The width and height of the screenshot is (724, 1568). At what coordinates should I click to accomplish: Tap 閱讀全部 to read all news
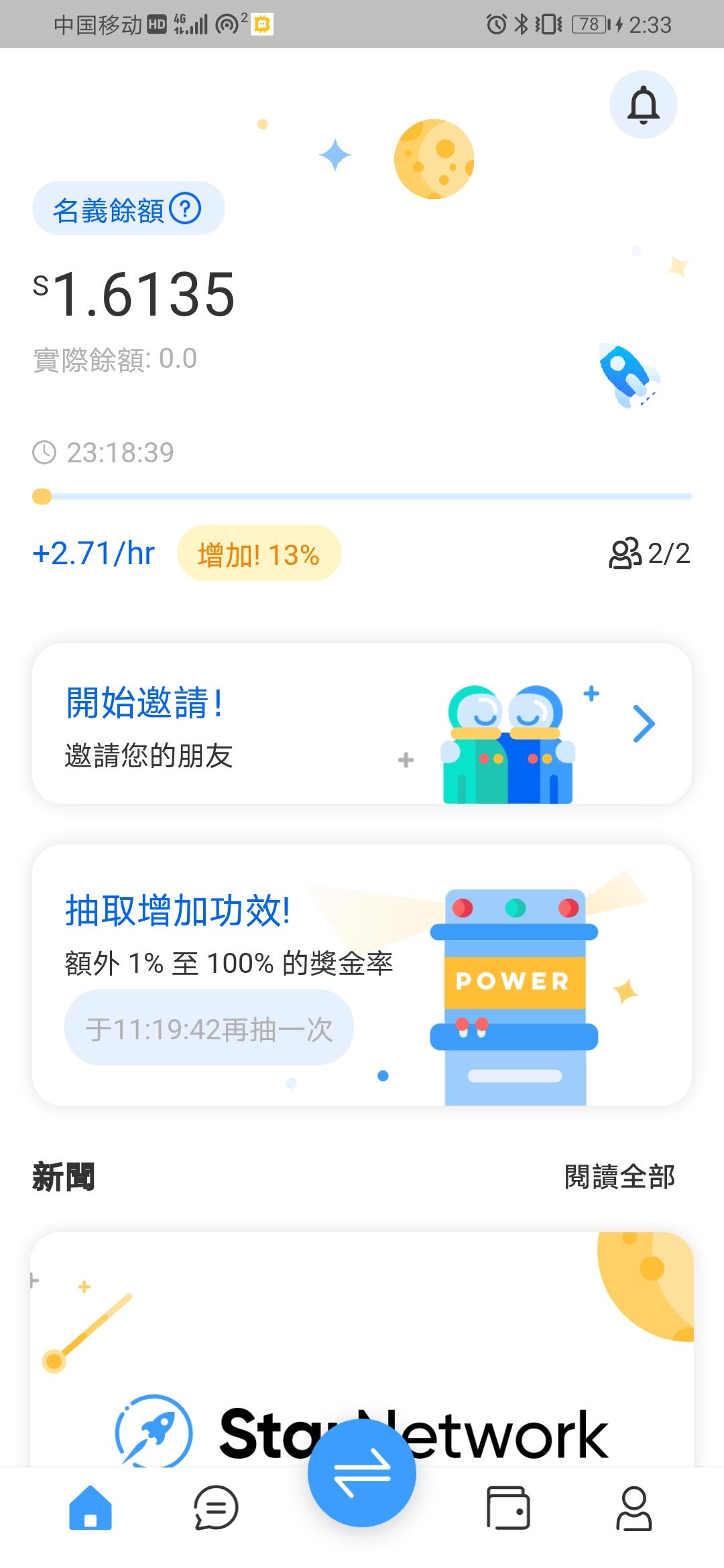(x=619, y=1177)
